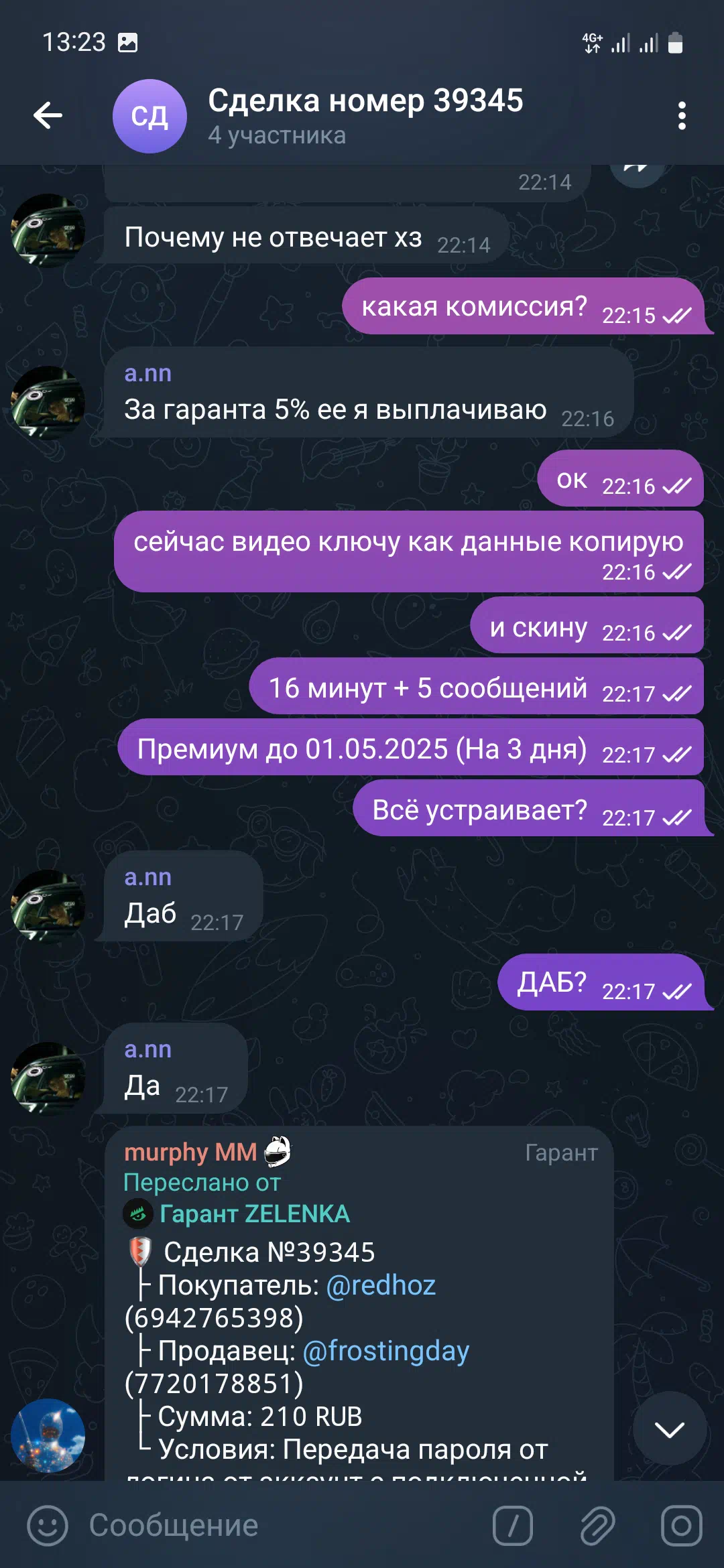The width and height of the screenshot is (724, 1568).
Task: Open the @redhoz buyer profile link
Action: click(x=381, y=1285)
